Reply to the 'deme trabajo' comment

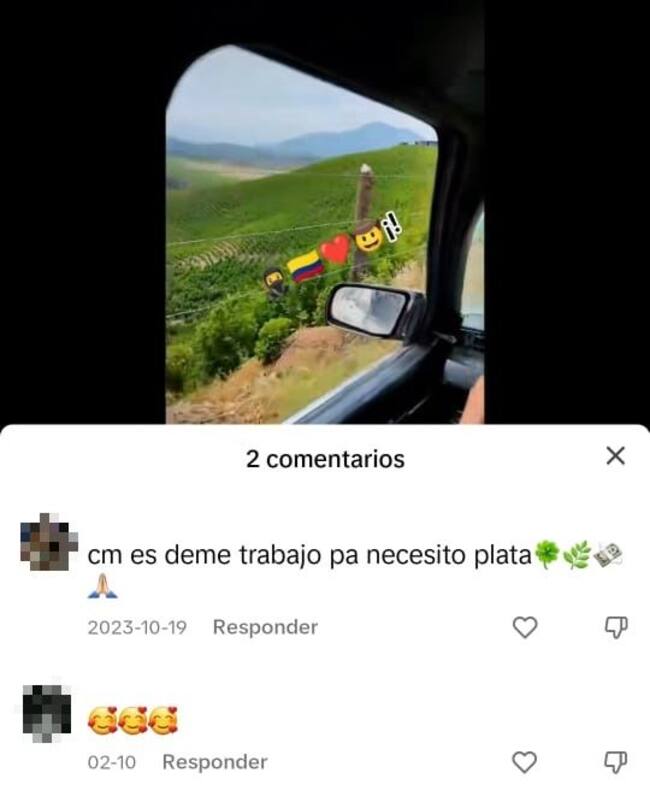[x=265, y=627]
